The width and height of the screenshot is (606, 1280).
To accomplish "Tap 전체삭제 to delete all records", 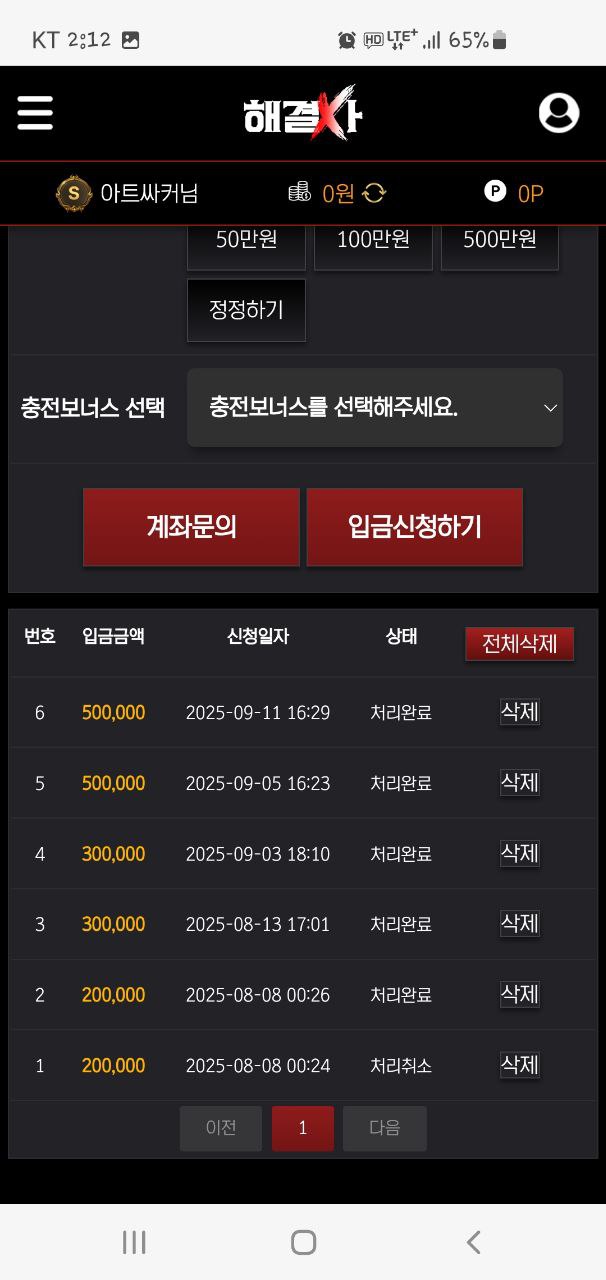I will pyautogui.click(x=519, y=644).
